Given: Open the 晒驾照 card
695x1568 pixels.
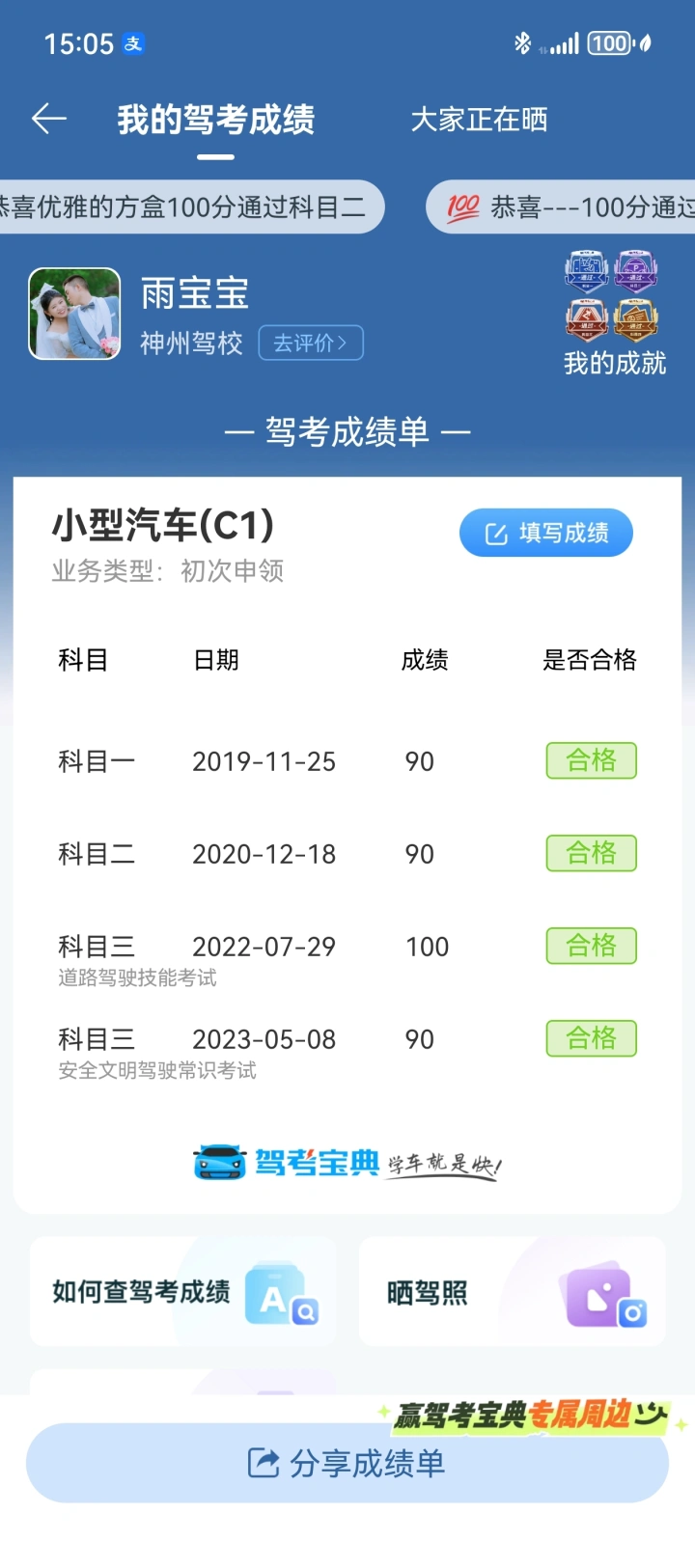Looking at the screenshot, I should click(512, 1292).
